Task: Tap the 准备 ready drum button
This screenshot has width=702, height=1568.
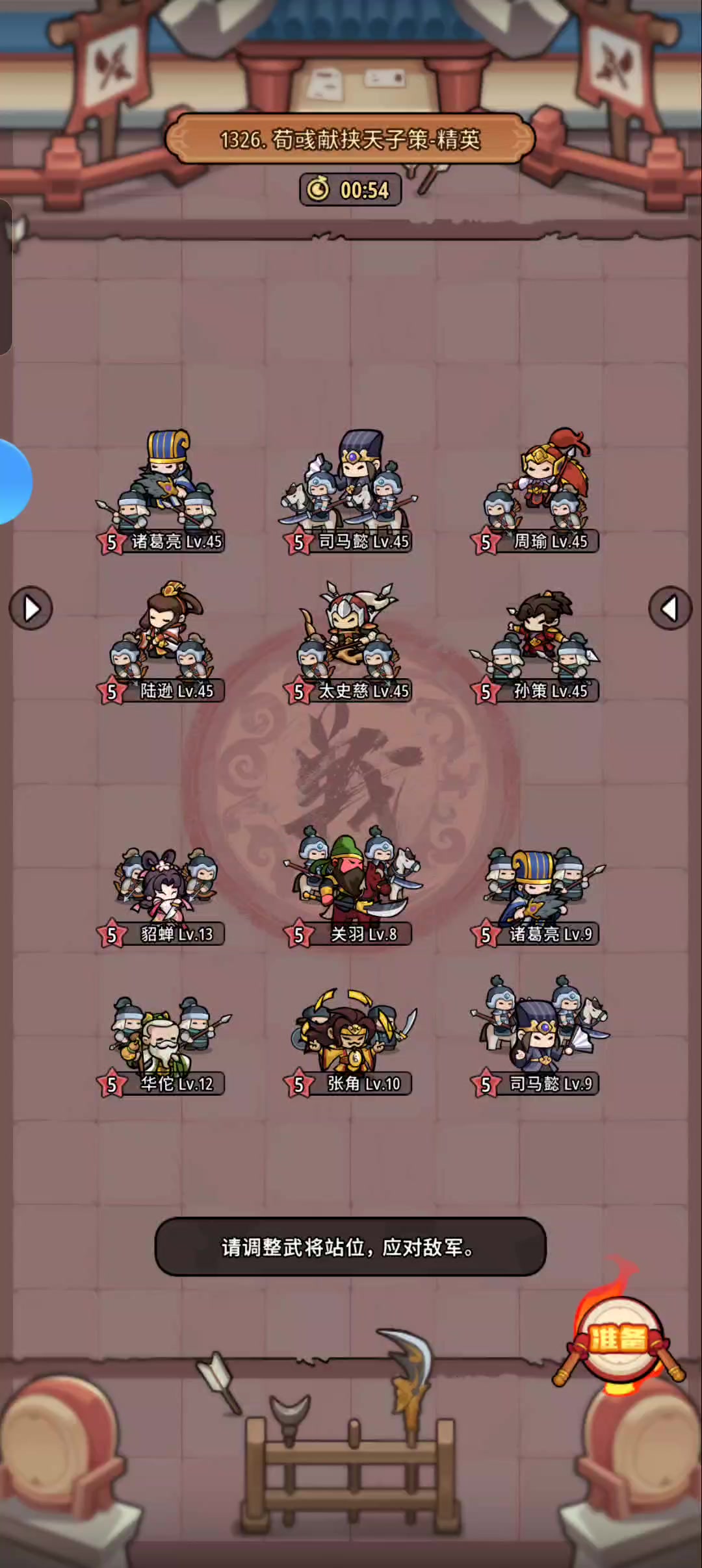Action: pyautogui.click(x=618, y=1339)
